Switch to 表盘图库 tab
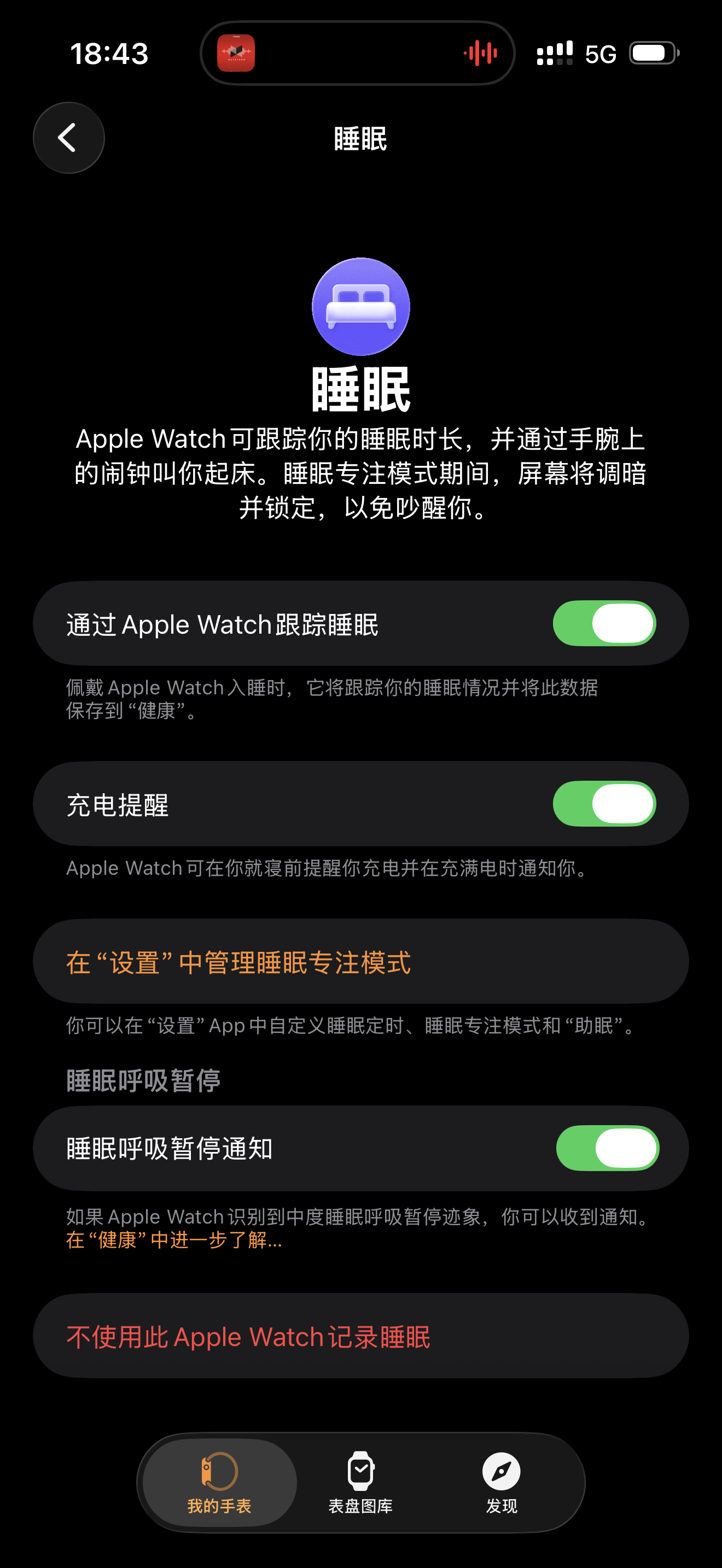Image resolution: width=722 pixels, height=1568 pixels. [360, 1483]
